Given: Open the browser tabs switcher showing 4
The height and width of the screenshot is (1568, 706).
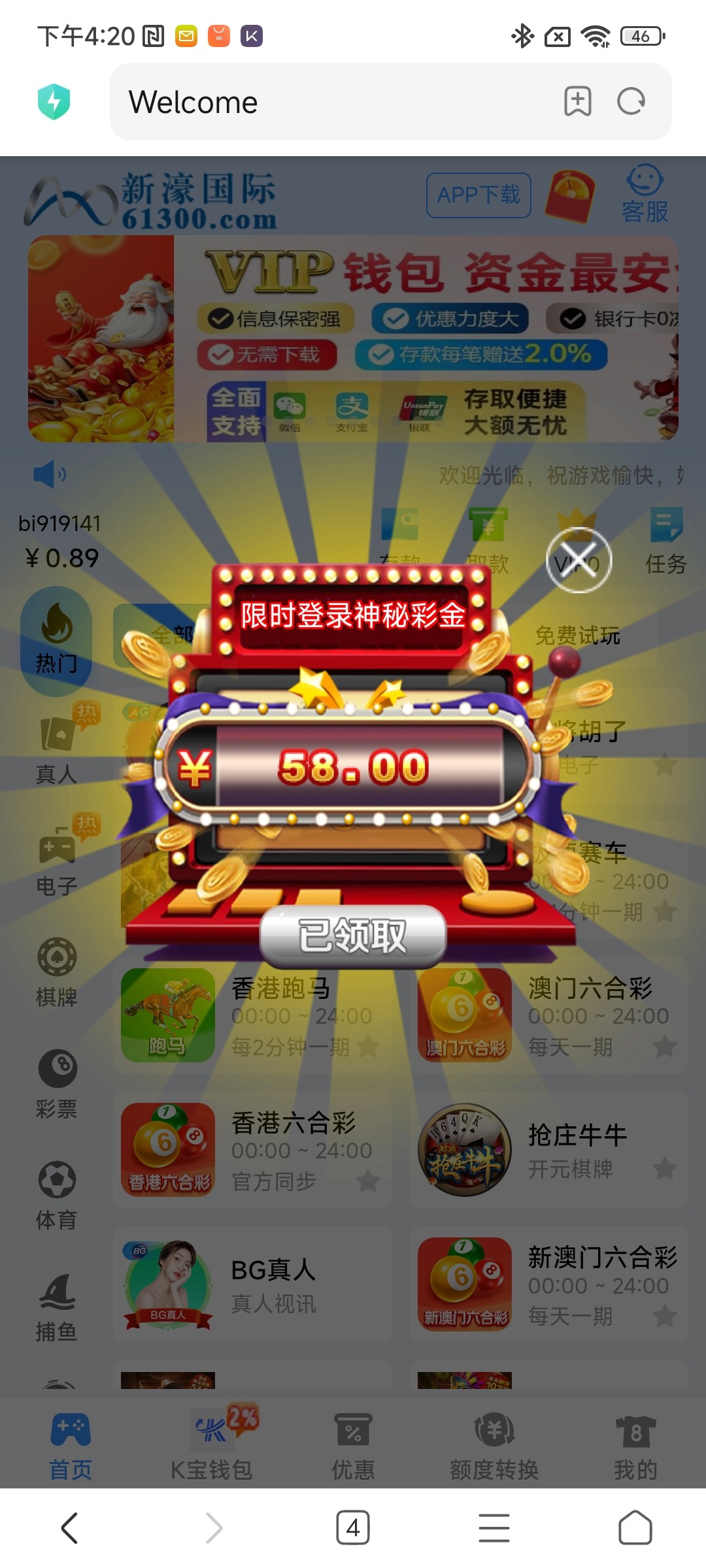Looking at the screenshot, I should [353, 1527].
